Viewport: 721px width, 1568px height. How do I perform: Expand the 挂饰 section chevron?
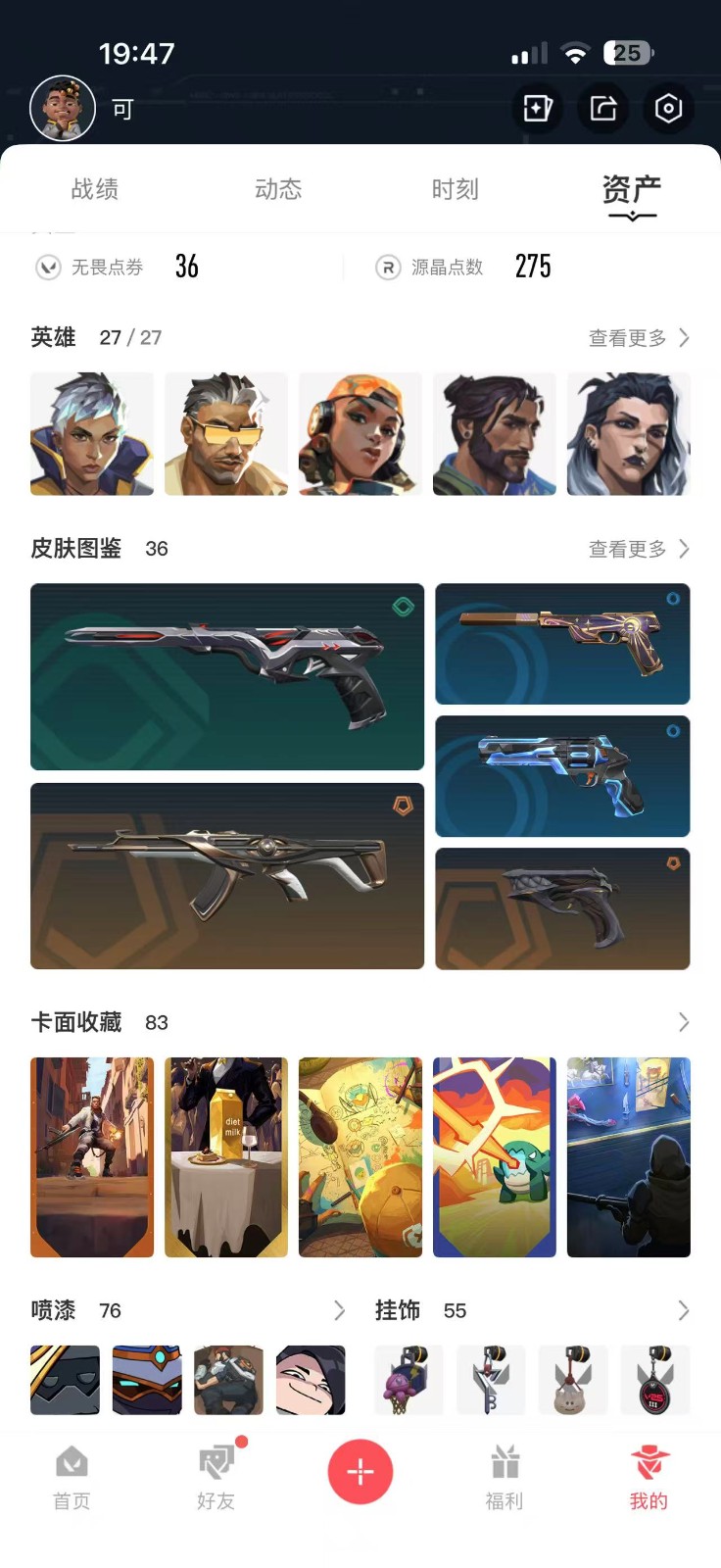[x=683, y=1310]
